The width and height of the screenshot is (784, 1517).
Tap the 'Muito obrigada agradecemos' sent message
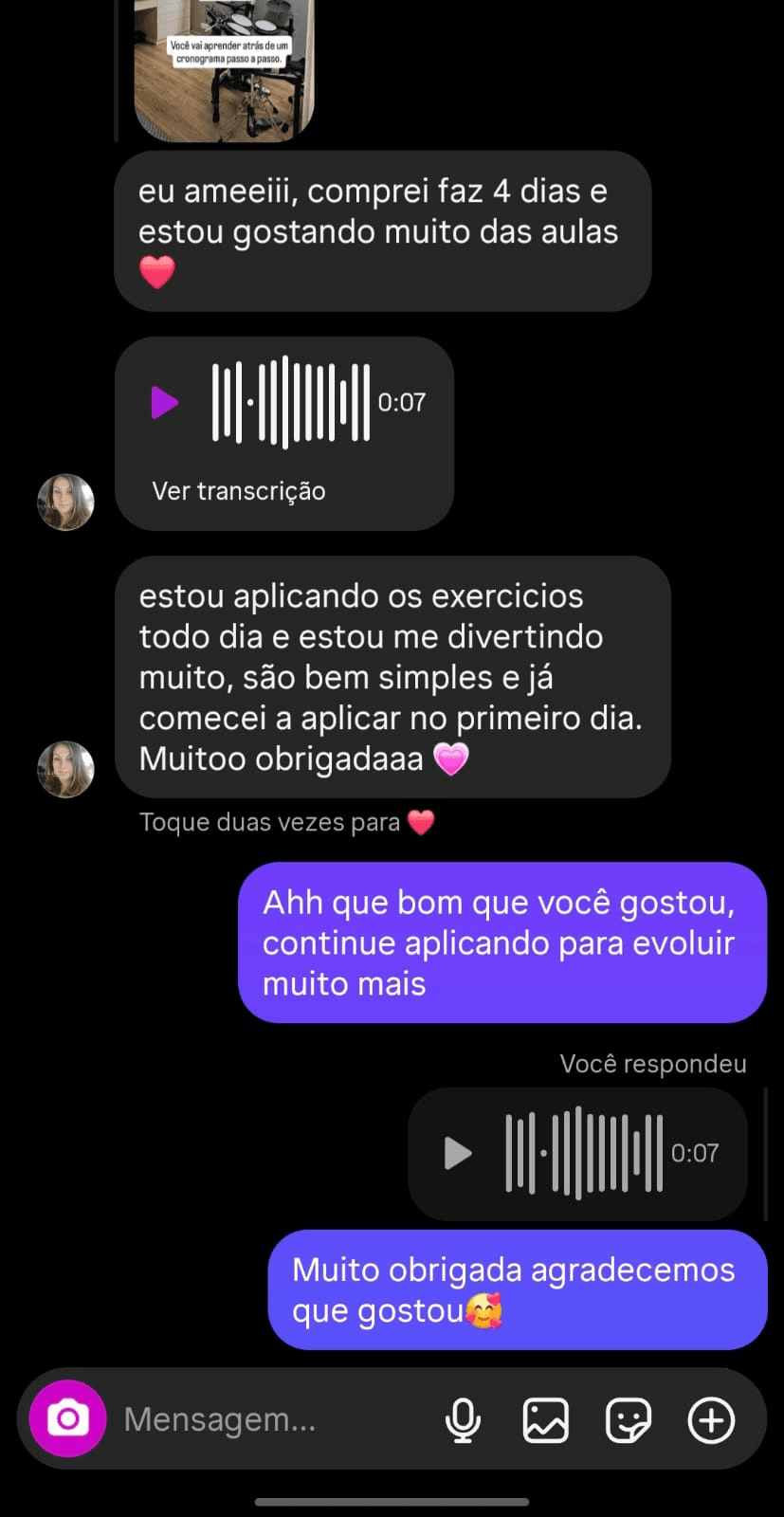coord(517,1289)
